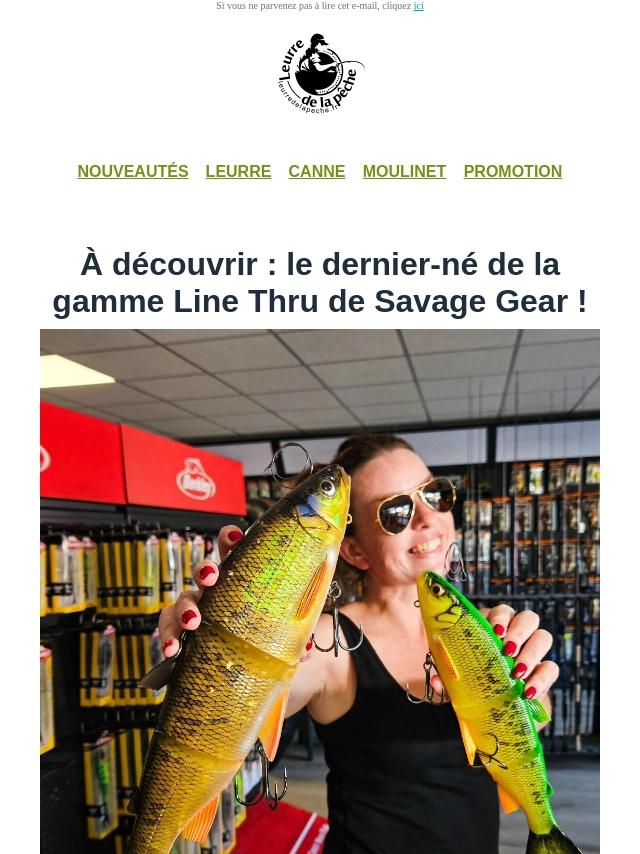This screenshot has height=854, width=640.
Task: Go to the LEURRE category
Action: click(238, 172)
